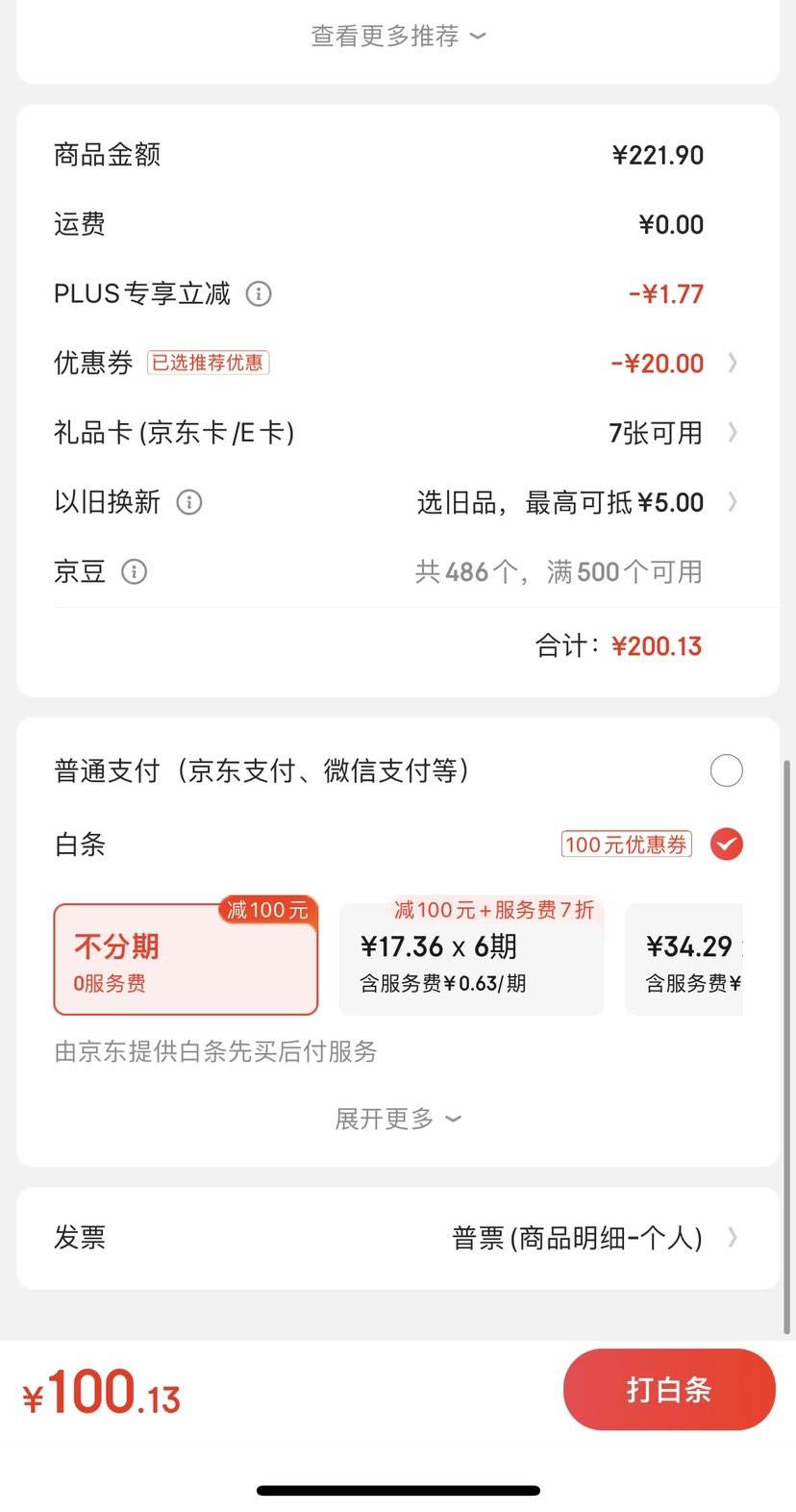796x1512 pixels.
Task: Select 普通支付 payment method
Action: [726, 770]
